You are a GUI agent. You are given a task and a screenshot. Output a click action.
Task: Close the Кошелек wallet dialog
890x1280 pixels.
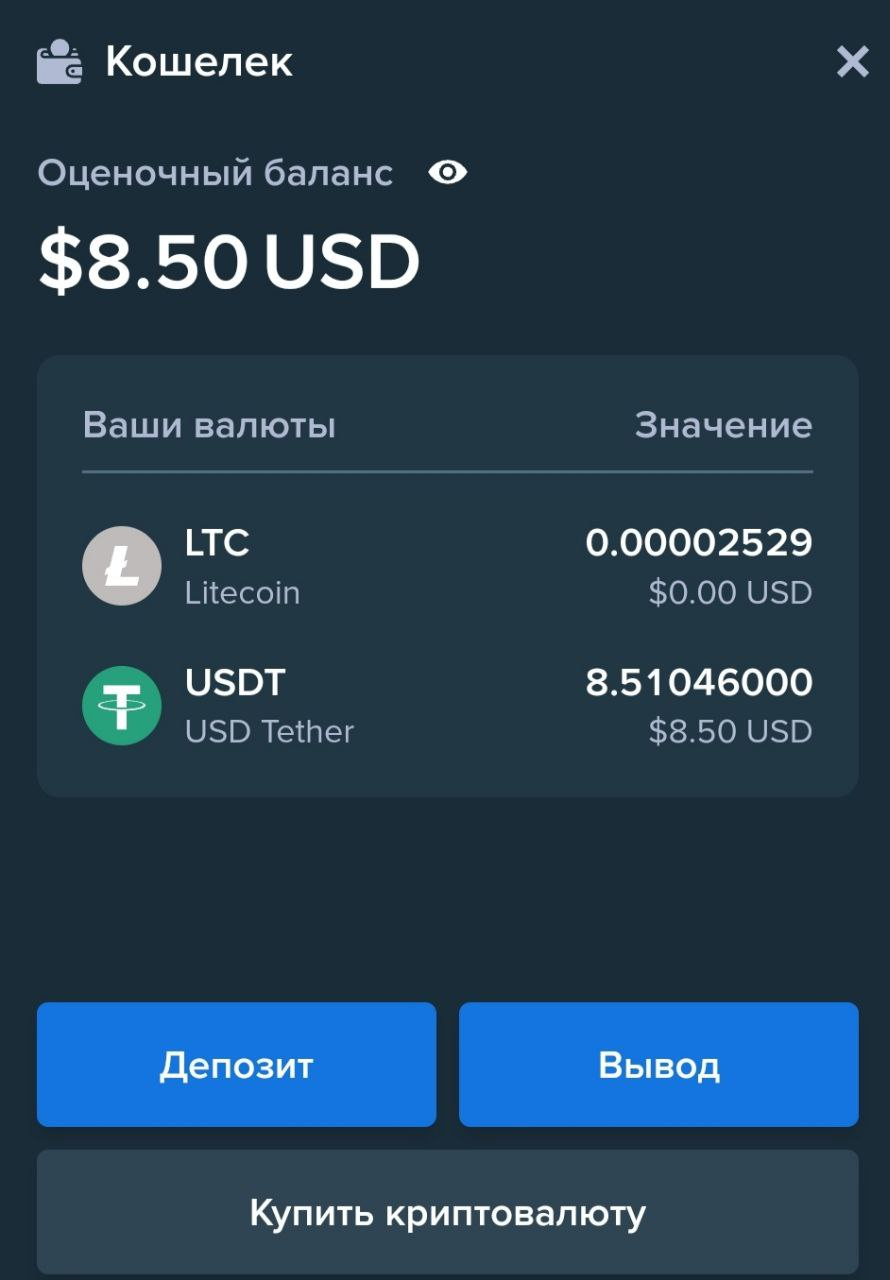pos(852,63)
